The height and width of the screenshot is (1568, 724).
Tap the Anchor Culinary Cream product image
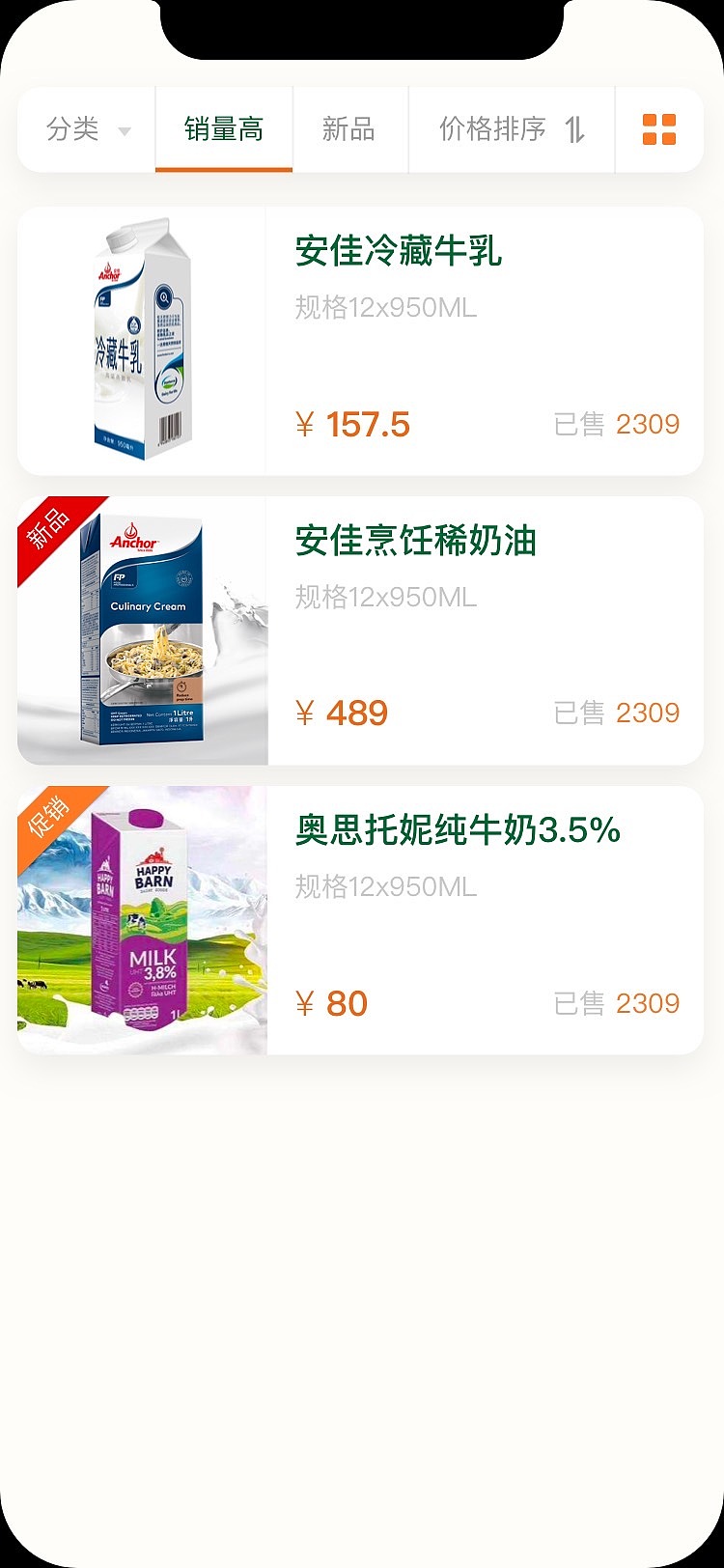pos(141,630)
